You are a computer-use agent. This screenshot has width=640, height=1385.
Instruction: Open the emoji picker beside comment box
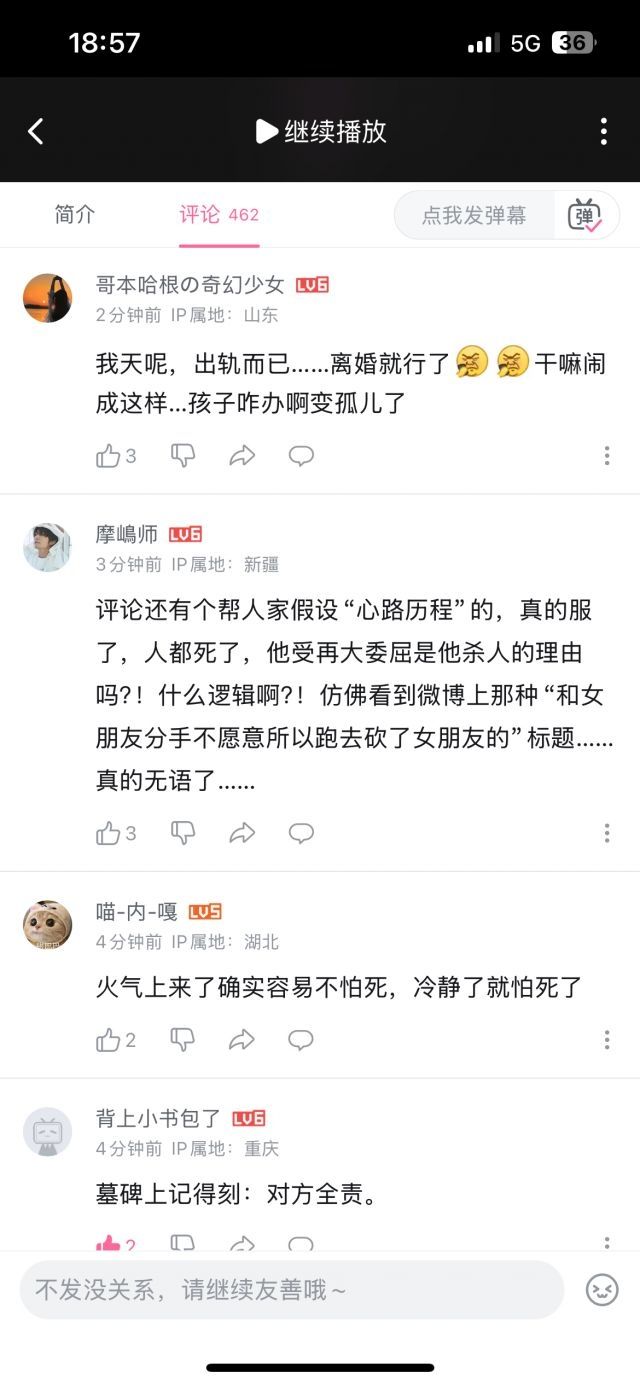pyautogui.click(x=602, y=1290)
